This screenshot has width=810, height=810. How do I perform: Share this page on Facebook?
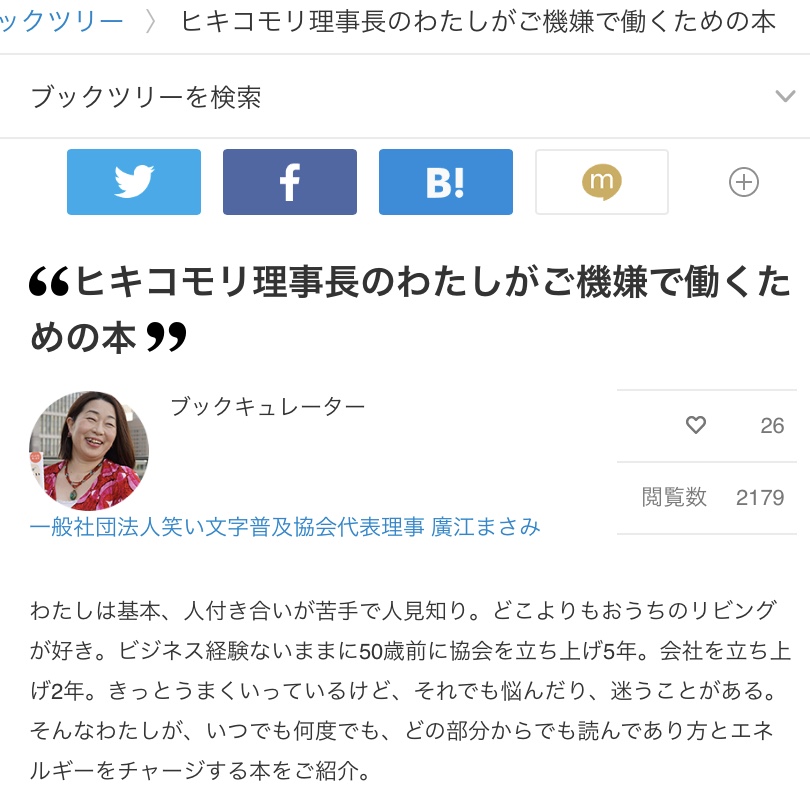pyautogui.click(x=290, y=182)
